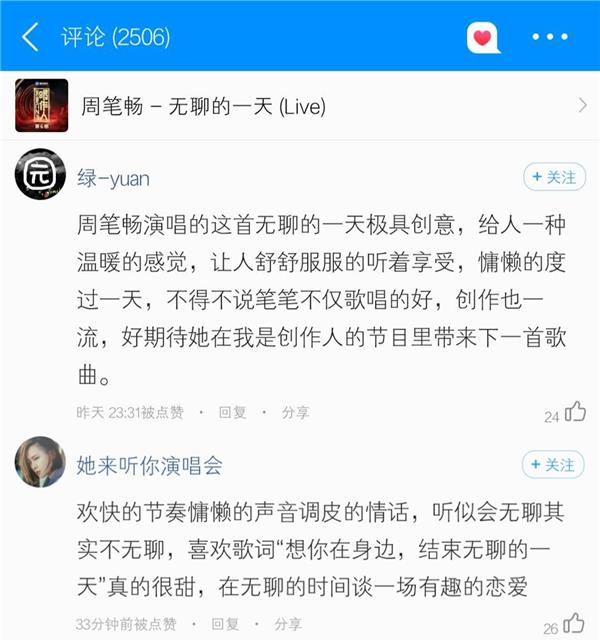Go back from the comments page
Image resolution: width=600 pixels, height=642 pixels.
coord(30,39)
